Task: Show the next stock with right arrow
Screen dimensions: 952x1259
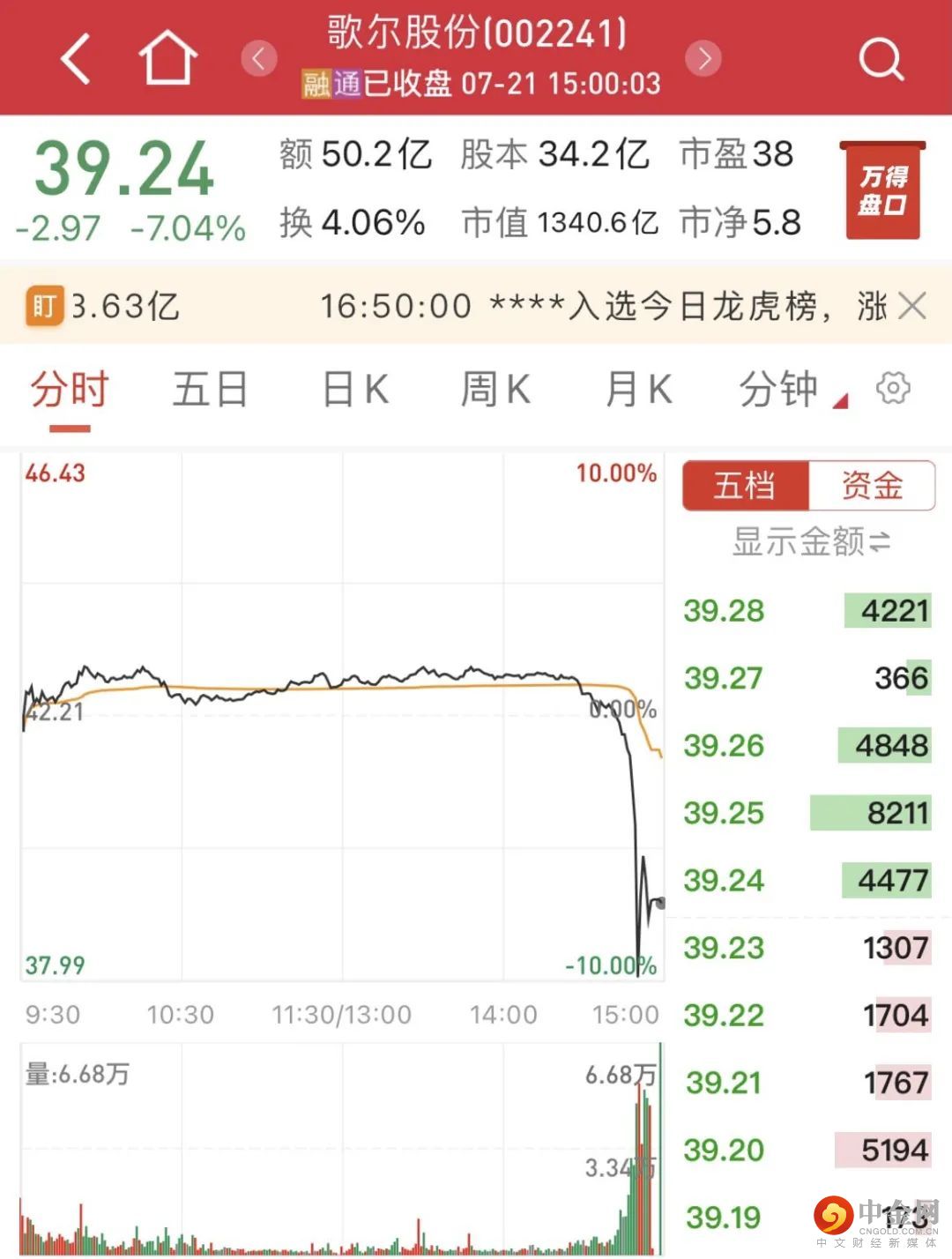Action: tap(703, 59)
